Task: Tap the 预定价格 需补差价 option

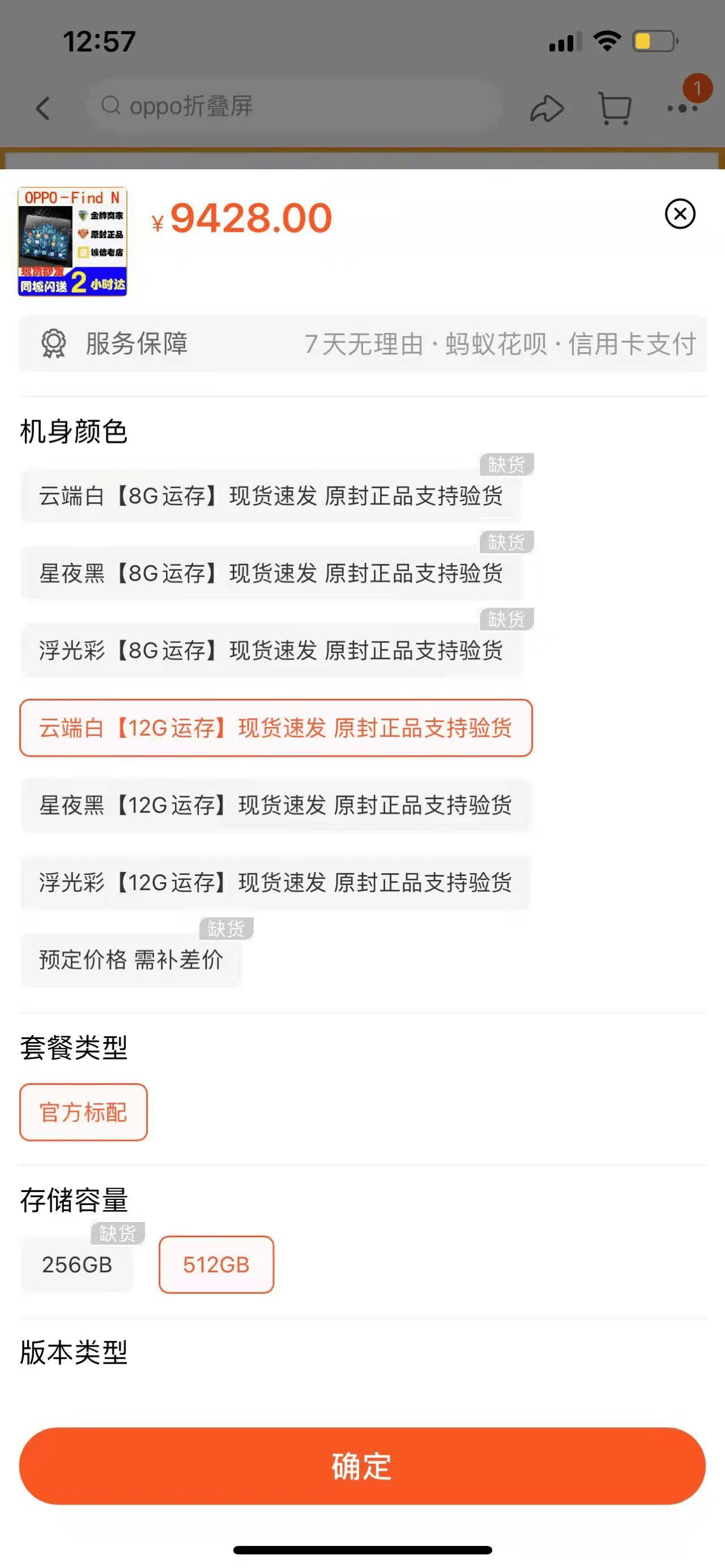Action: 131,959
